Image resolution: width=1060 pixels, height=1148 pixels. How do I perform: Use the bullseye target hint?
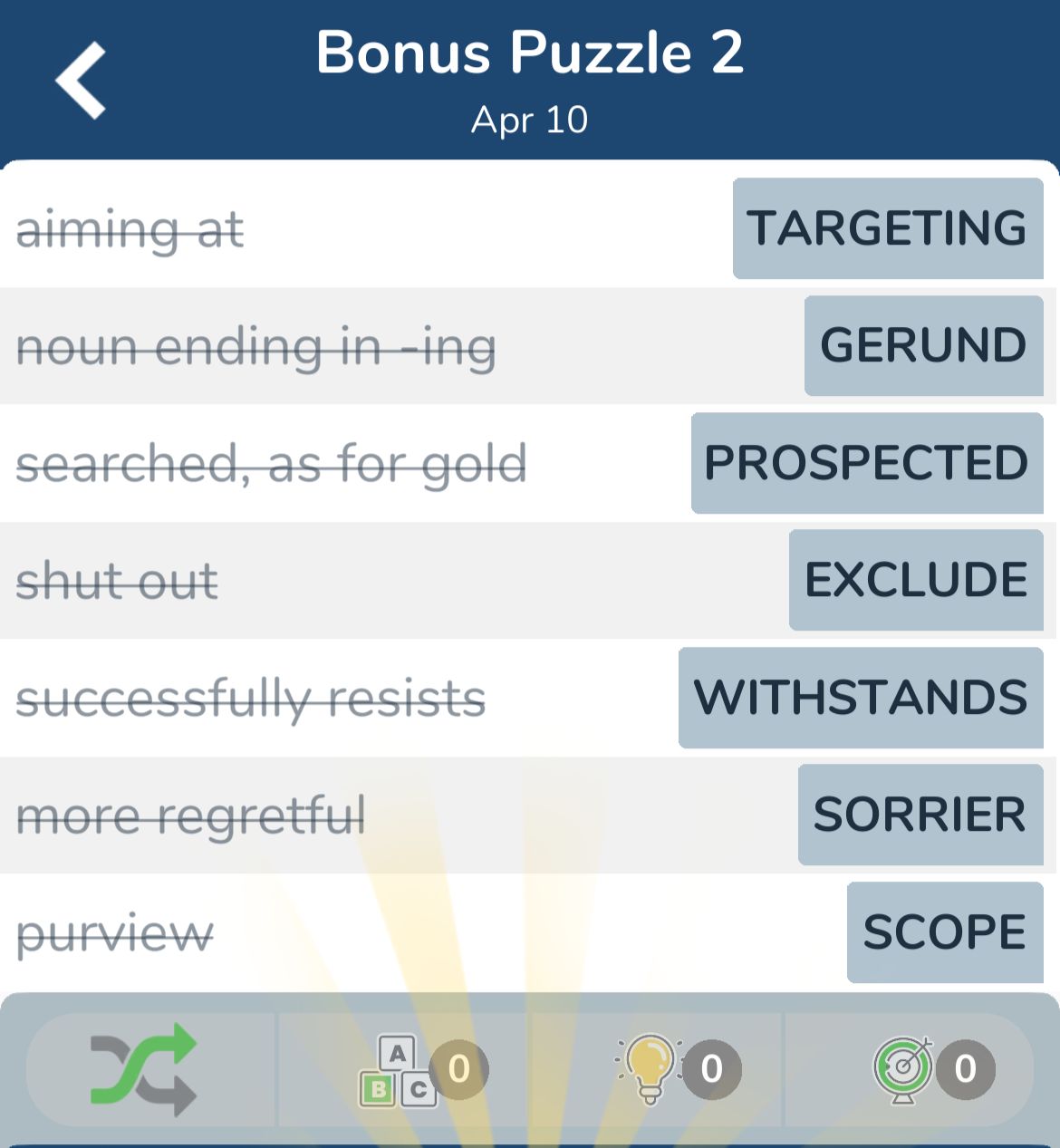(903, 1069)
